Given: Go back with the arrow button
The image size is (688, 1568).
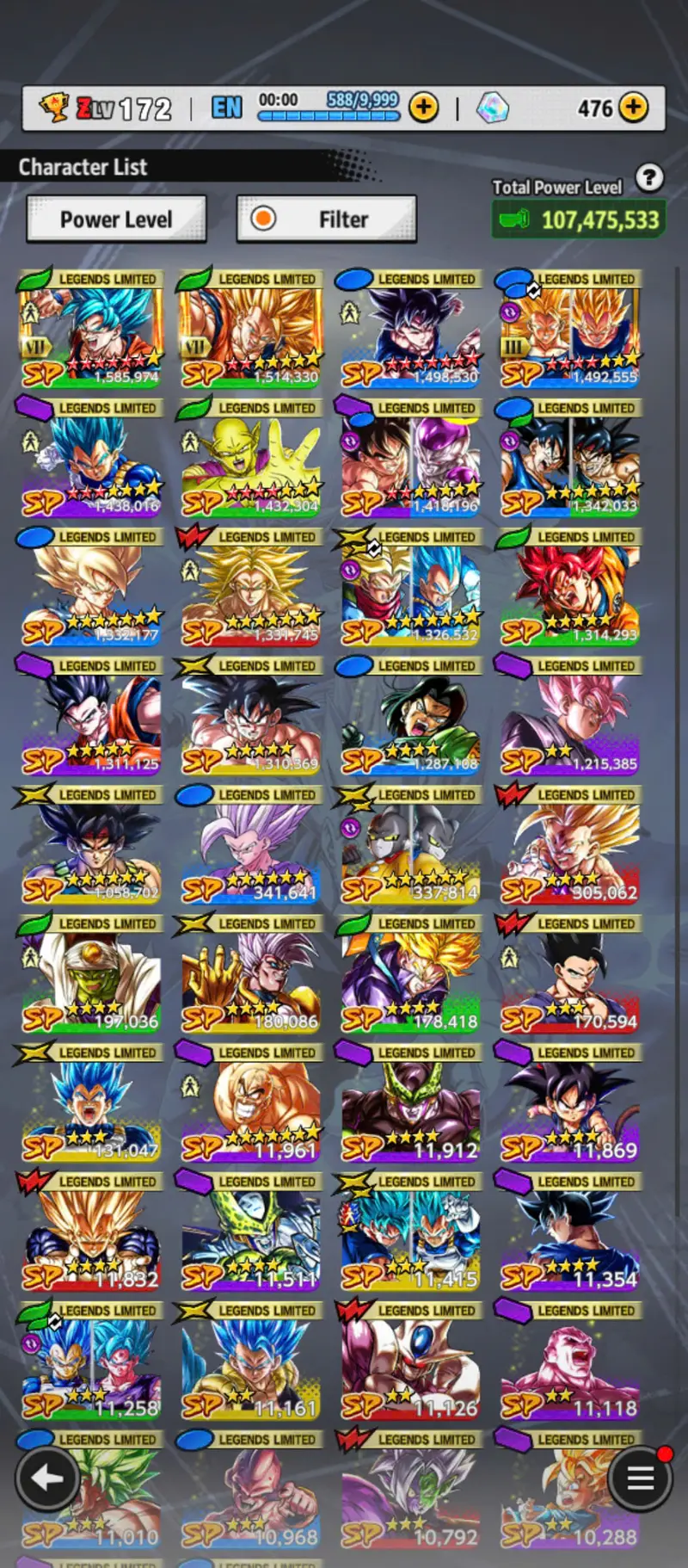Looking at the screenshot, I should click(47, 1478).
